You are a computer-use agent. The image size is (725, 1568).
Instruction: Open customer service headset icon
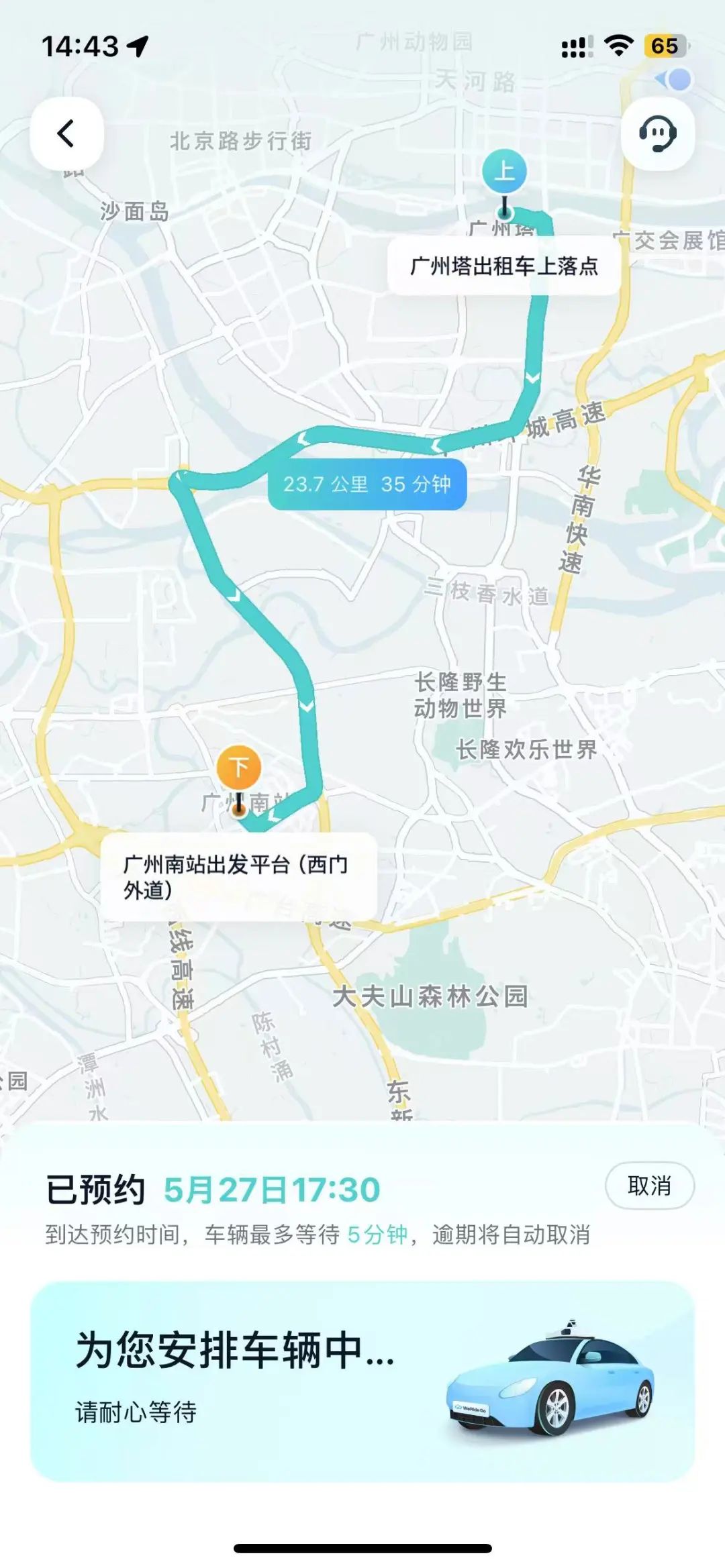(x=657, y=134)
